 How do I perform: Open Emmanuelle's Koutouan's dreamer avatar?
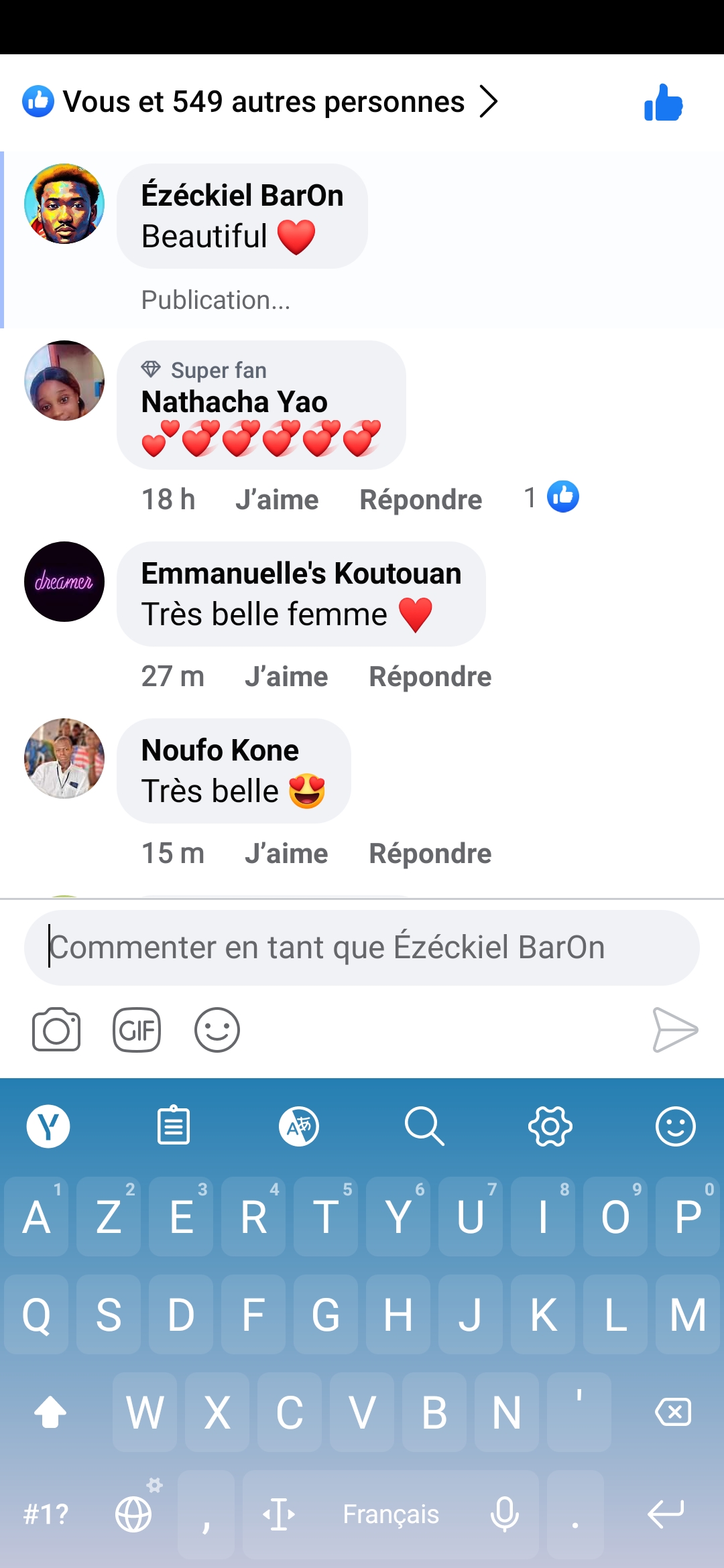pyautogui.click(x=64, y=582)
